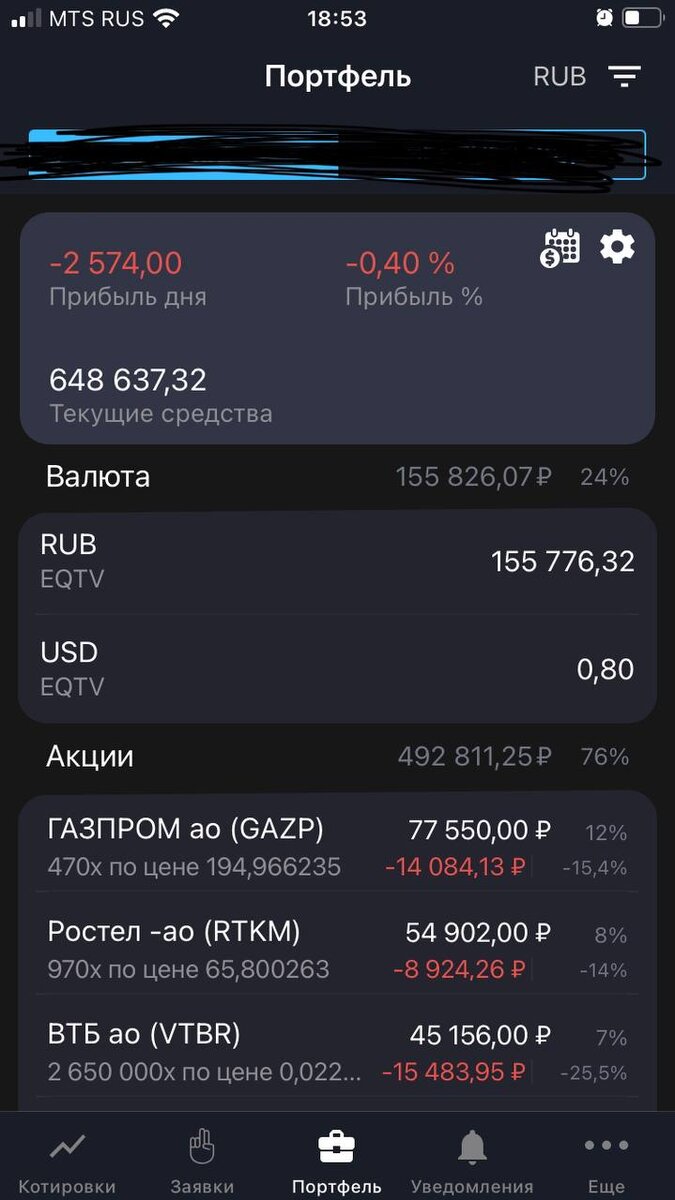Viewport: 675px width, 1200px height.
Task: Open the ГАЗПРОМ ао (GAZP) position
Action: click(x=337, y=846)
